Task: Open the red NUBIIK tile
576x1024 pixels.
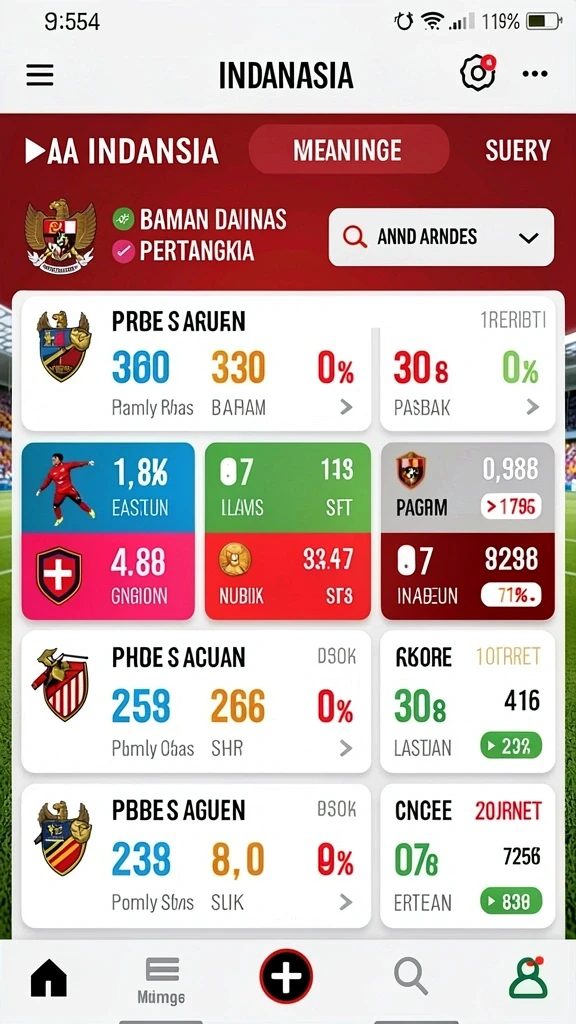Action: pyautogui.click(x=287, y=576)
